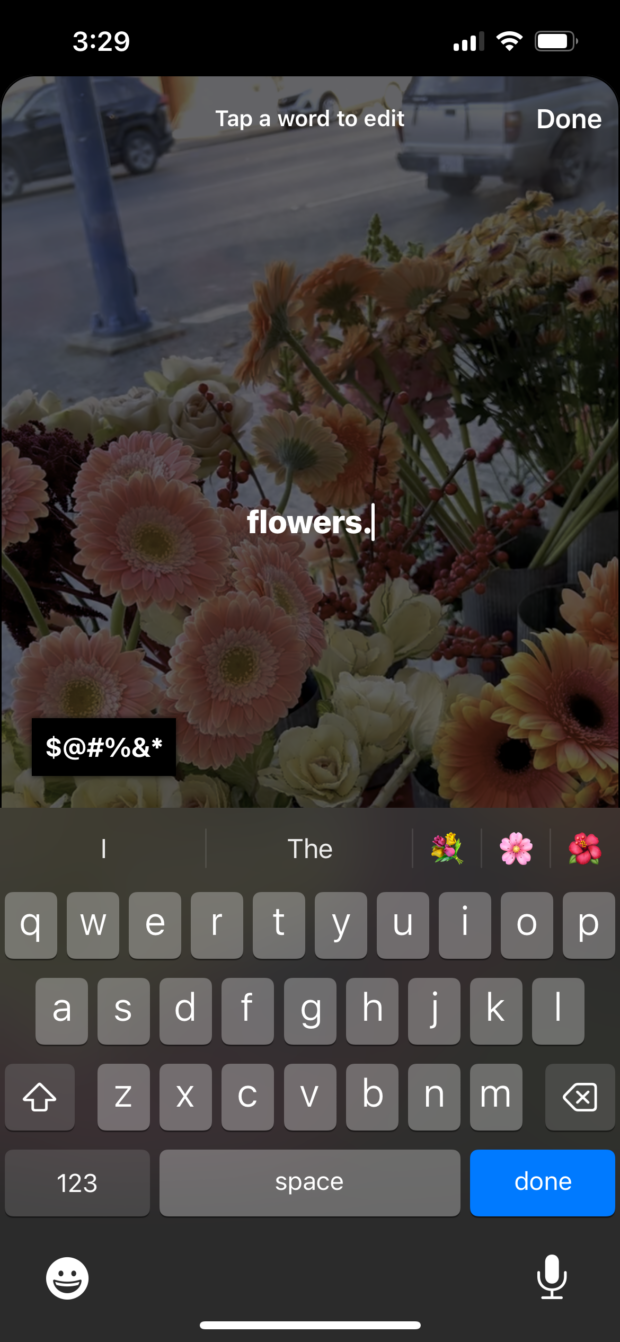The width and height of the screenshot is (620, 1342).
Task: Delete a character with backspace key
Action: pyautogui.click(x=580, y=1097)
